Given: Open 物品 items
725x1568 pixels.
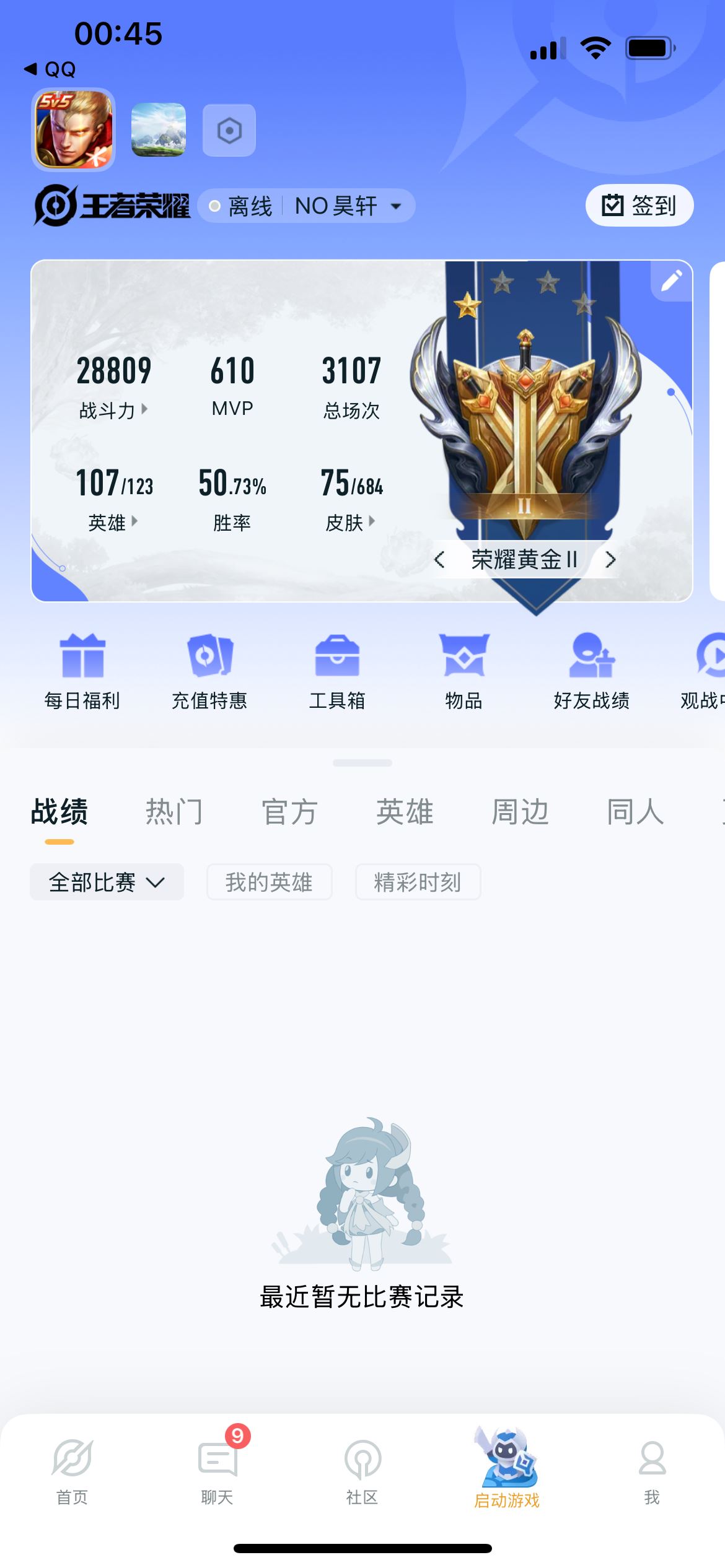Looking at the screenshot, I should 464,671.
